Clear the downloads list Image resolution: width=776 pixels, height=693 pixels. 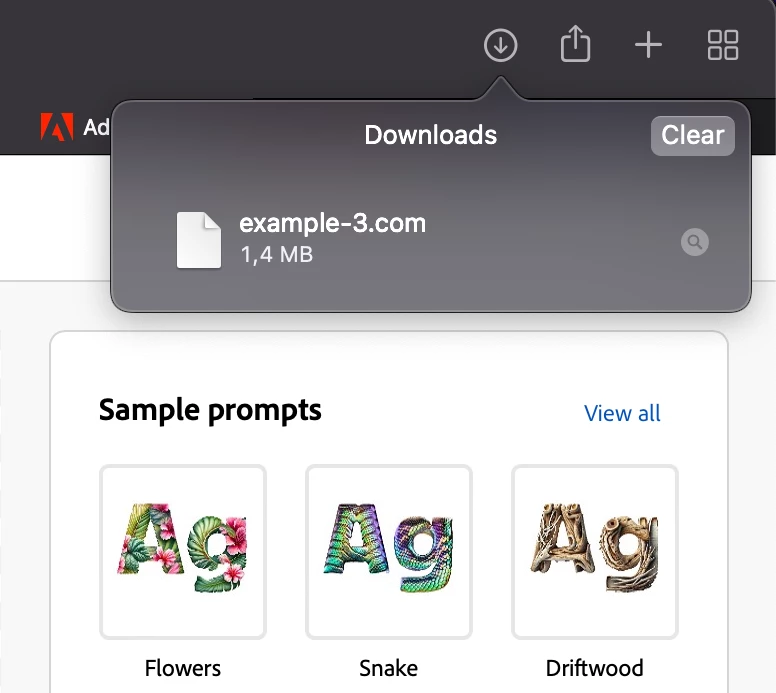point(692,135)
